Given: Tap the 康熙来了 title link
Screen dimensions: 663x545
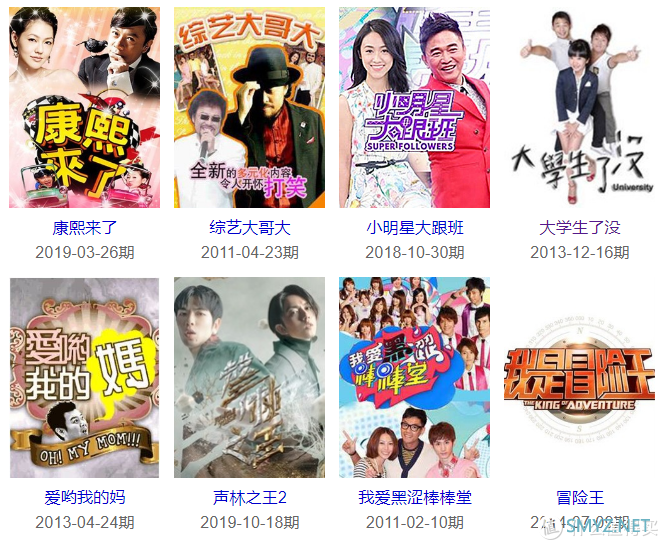Looking at the screenshot, I should tap(85, 228).
